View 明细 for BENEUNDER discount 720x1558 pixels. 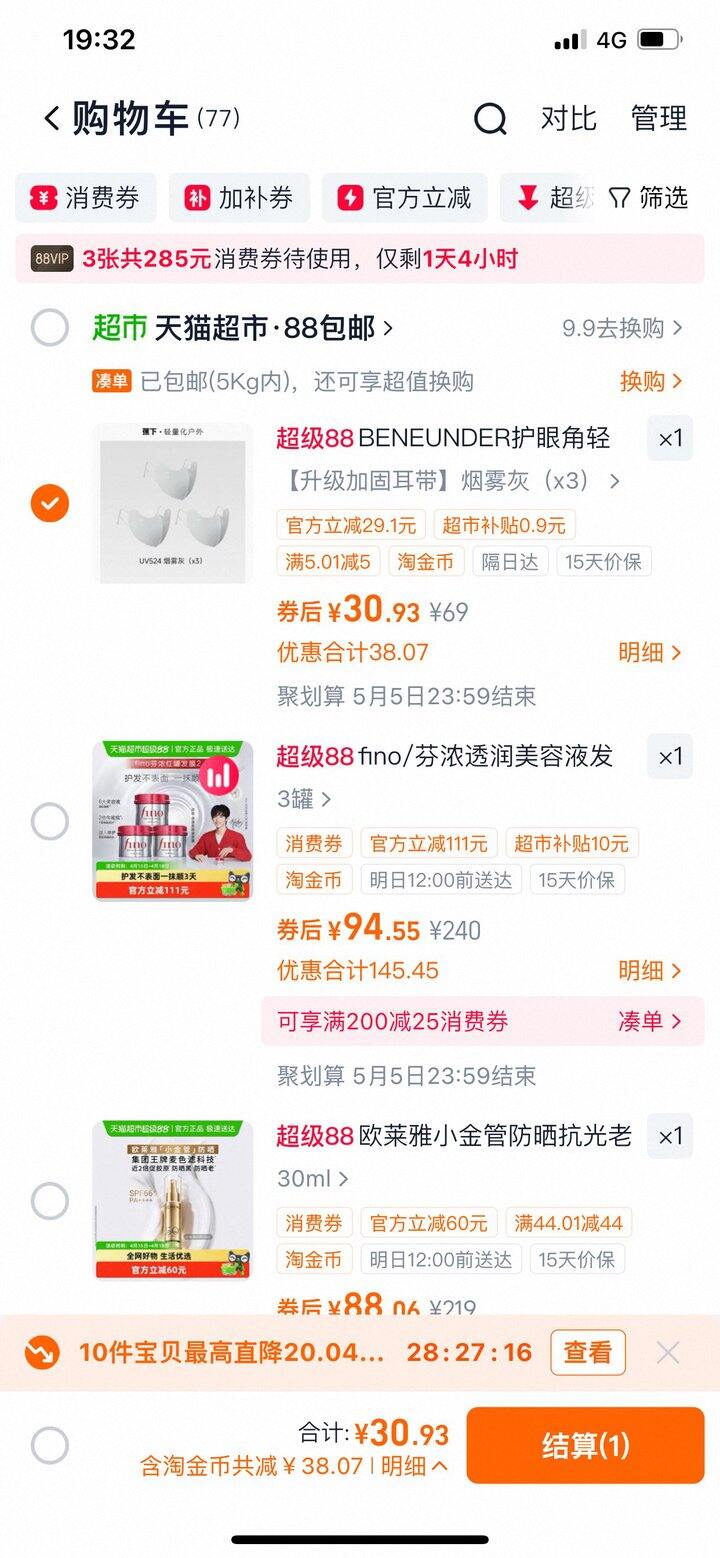coord(649,653)
